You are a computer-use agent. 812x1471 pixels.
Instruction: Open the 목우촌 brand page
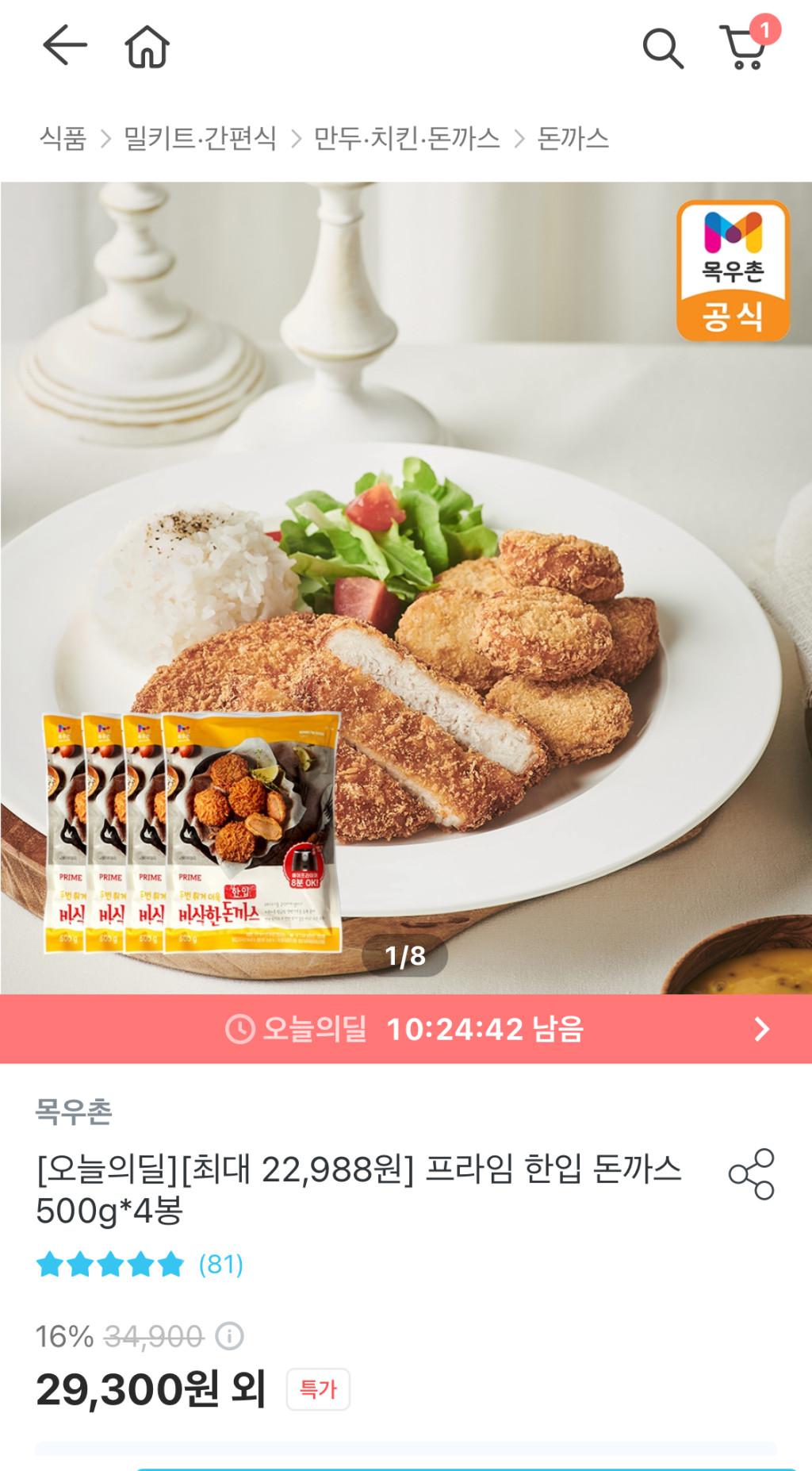[74, 1112]
